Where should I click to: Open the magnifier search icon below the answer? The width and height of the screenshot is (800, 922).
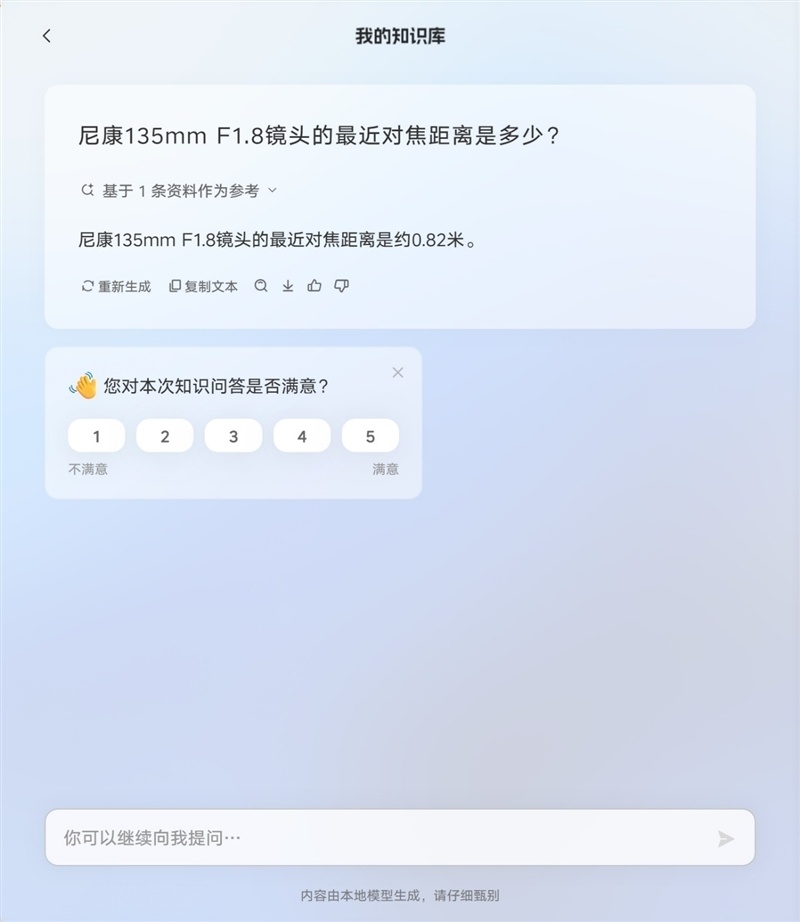(260, 286)
